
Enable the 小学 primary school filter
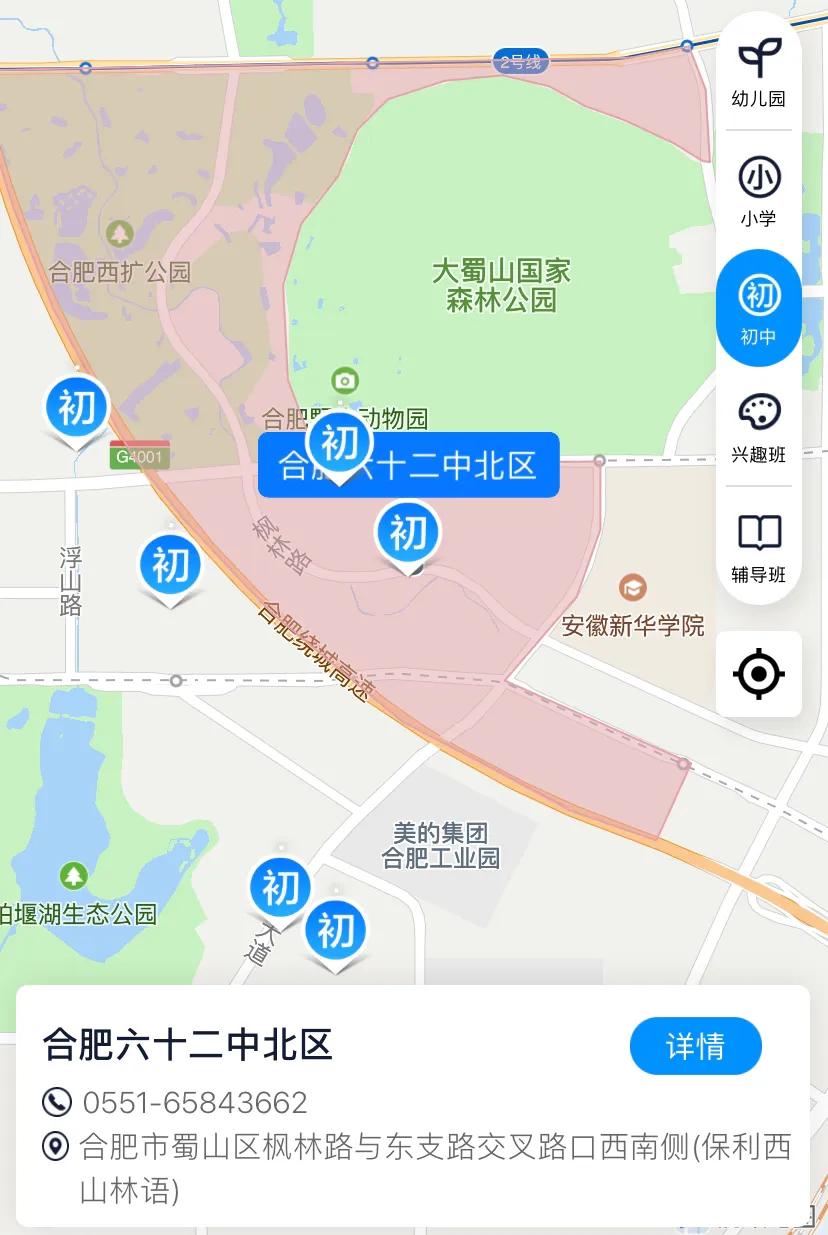pyautogui.click(x=759, y=185)
